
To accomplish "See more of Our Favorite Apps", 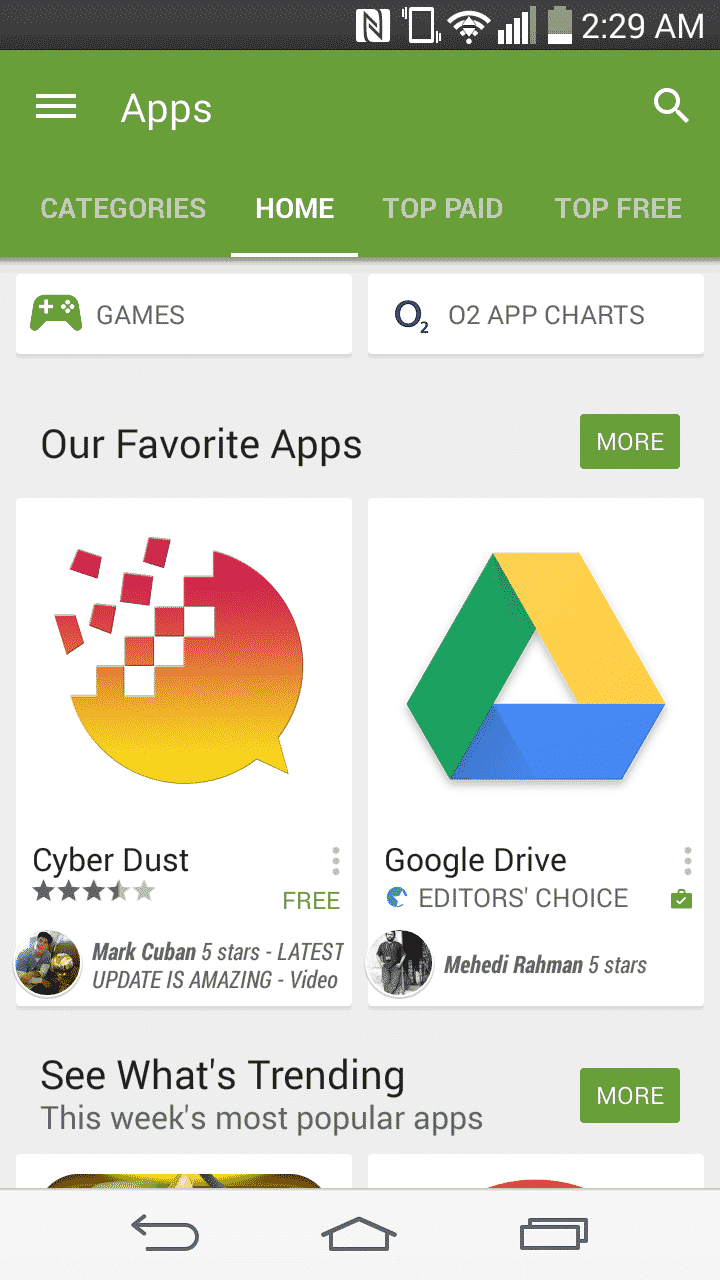I will click(629, 442).
